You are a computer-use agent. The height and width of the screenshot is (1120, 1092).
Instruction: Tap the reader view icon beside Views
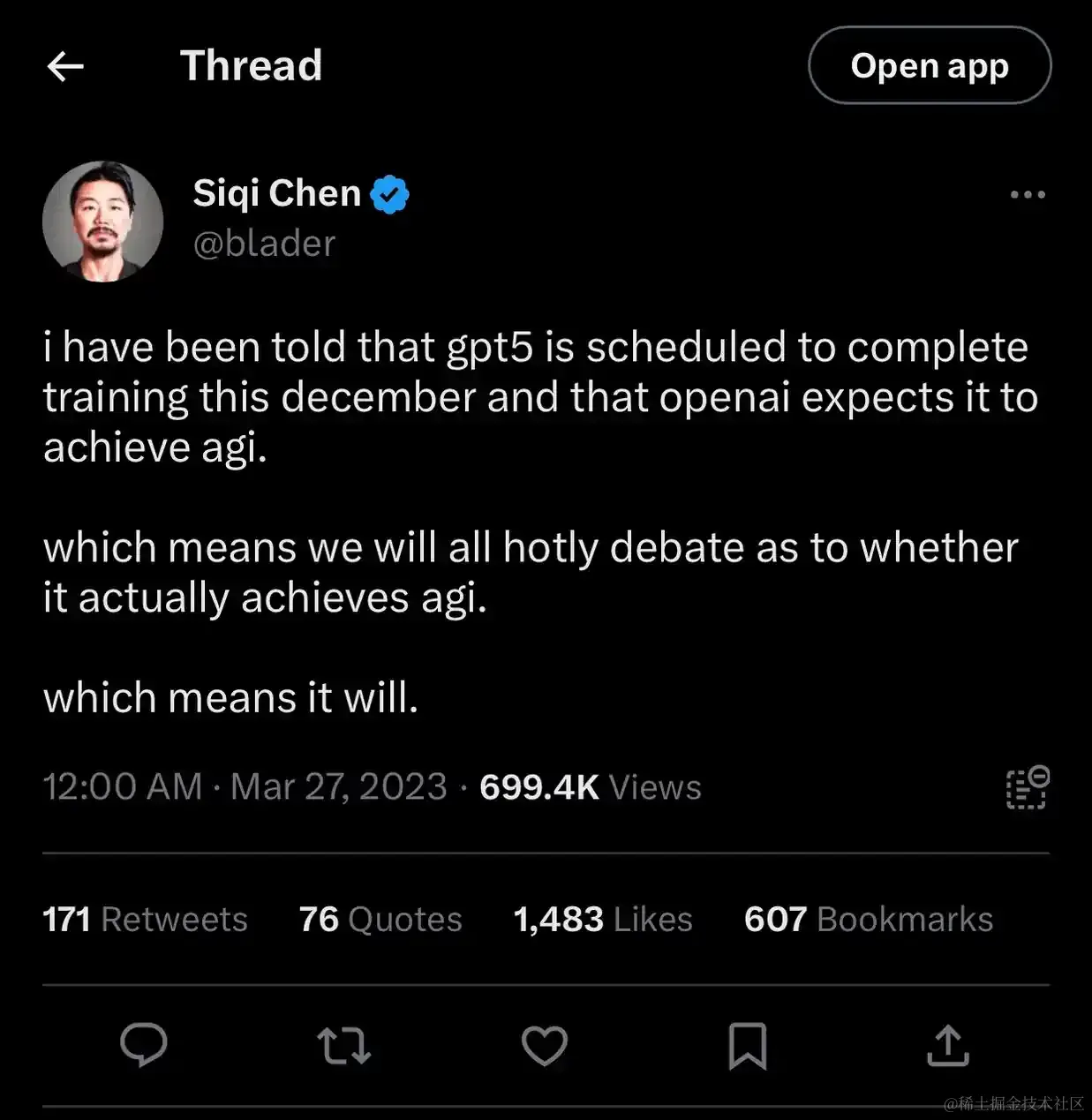tap(1027, 788)
